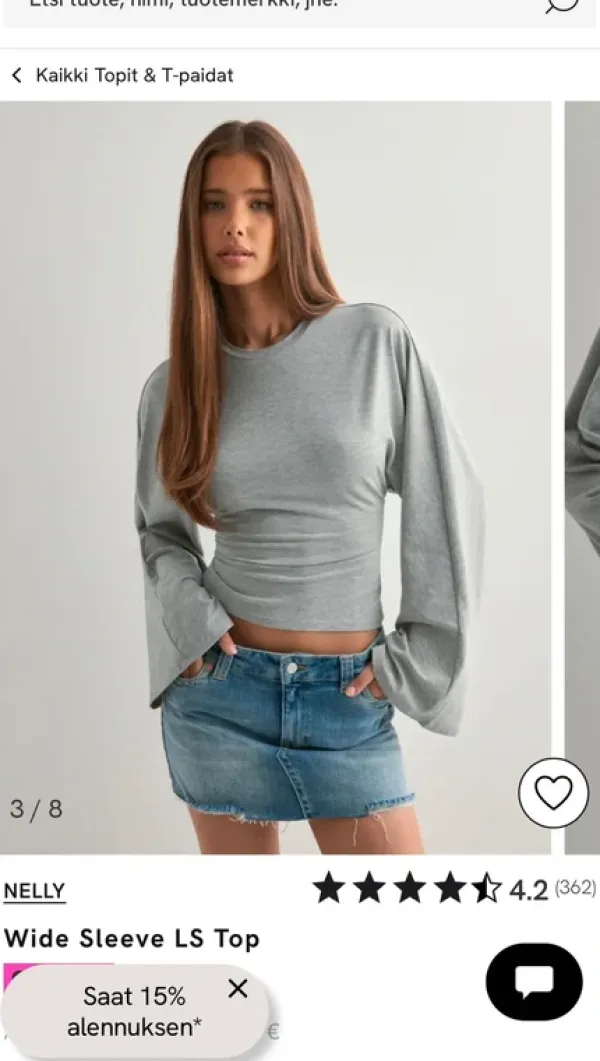
Task: Open the chat support bubble
Action: (534, 982)
